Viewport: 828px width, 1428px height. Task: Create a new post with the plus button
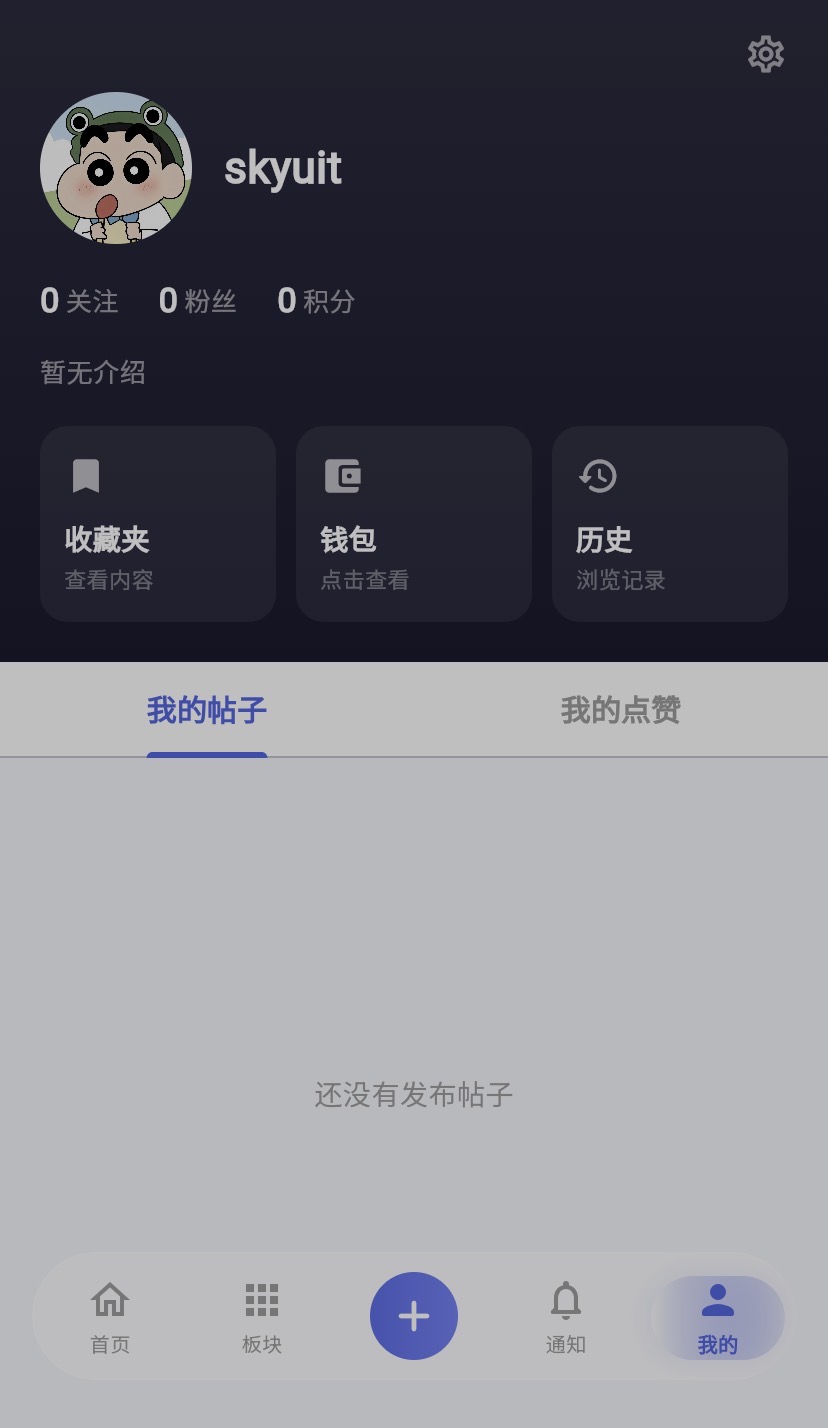tap(414, 1316)
